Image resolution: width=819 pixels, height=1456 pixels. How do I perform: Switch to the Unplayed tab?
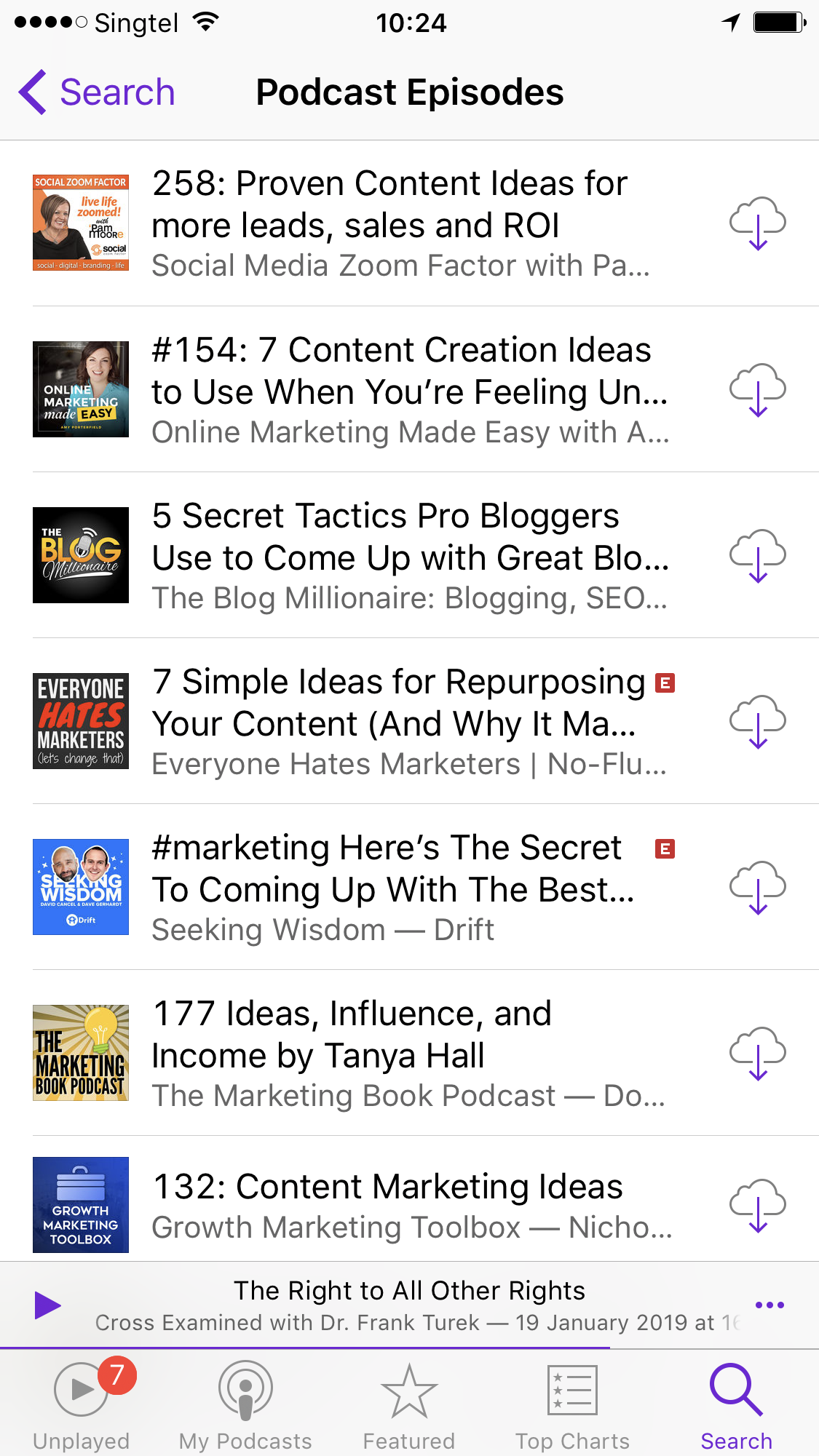point(82,1404)
